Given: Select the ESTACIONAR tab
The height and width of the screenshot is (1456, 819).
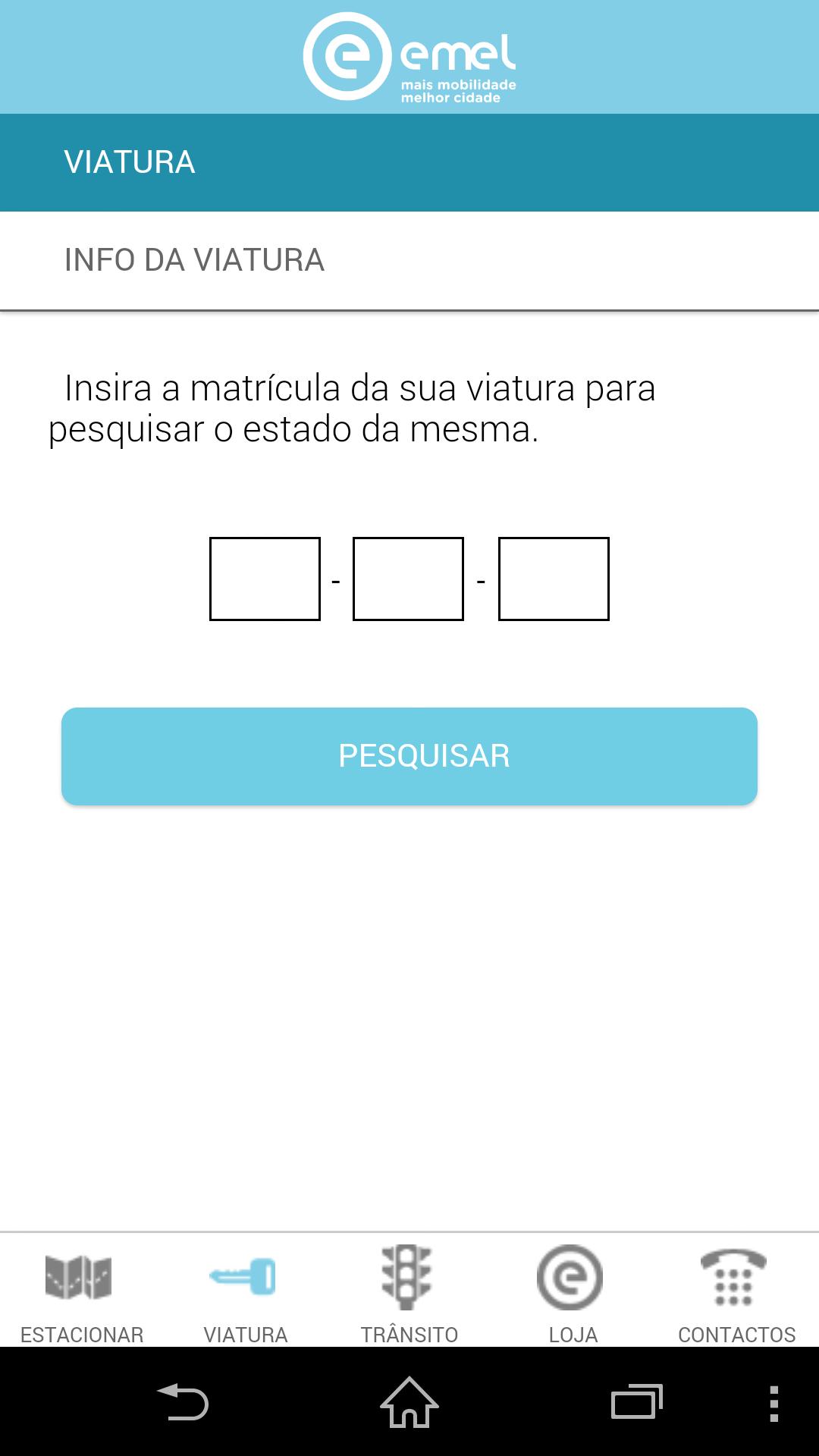Looking at the screenshot, I should tap(80, 1333).
